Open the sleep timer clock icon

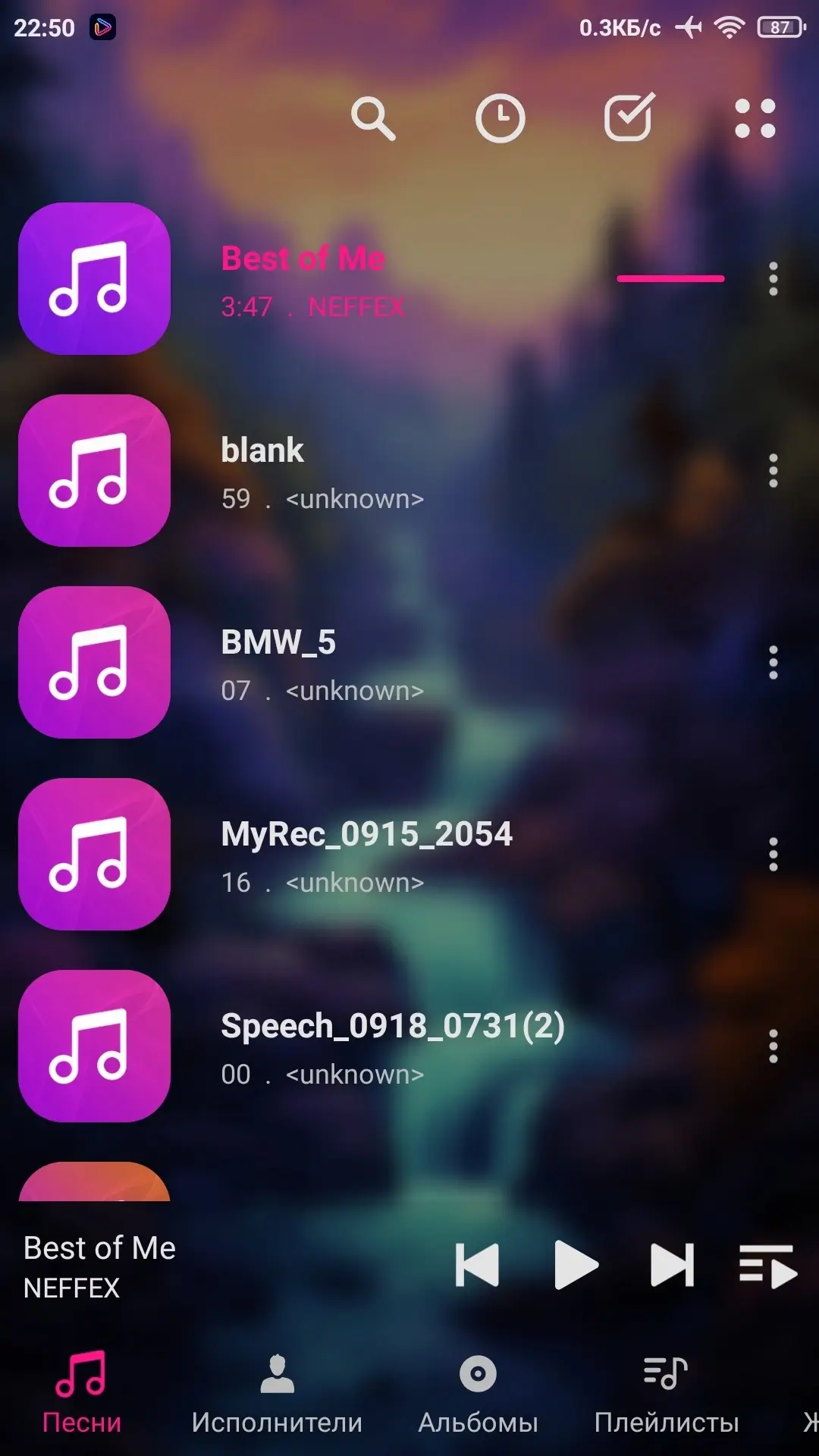(500, 119)
